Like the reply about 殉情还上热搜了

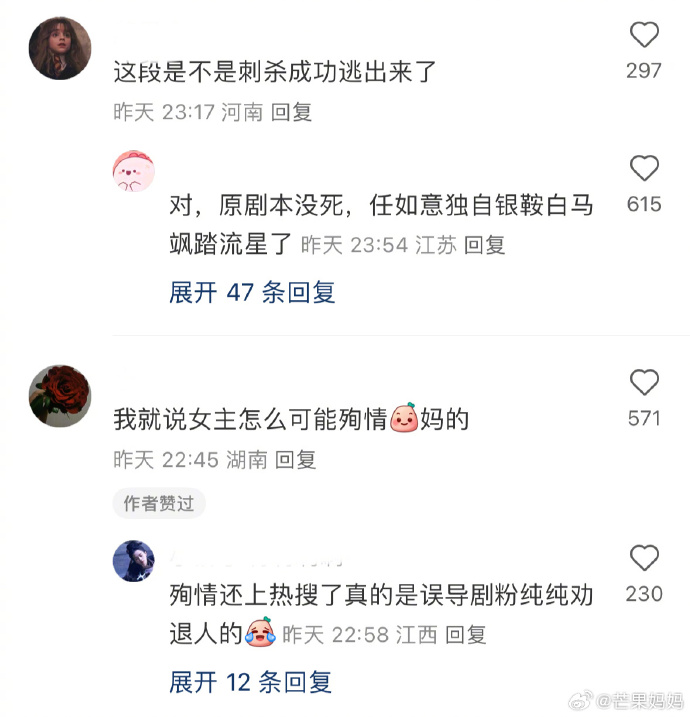644,559
